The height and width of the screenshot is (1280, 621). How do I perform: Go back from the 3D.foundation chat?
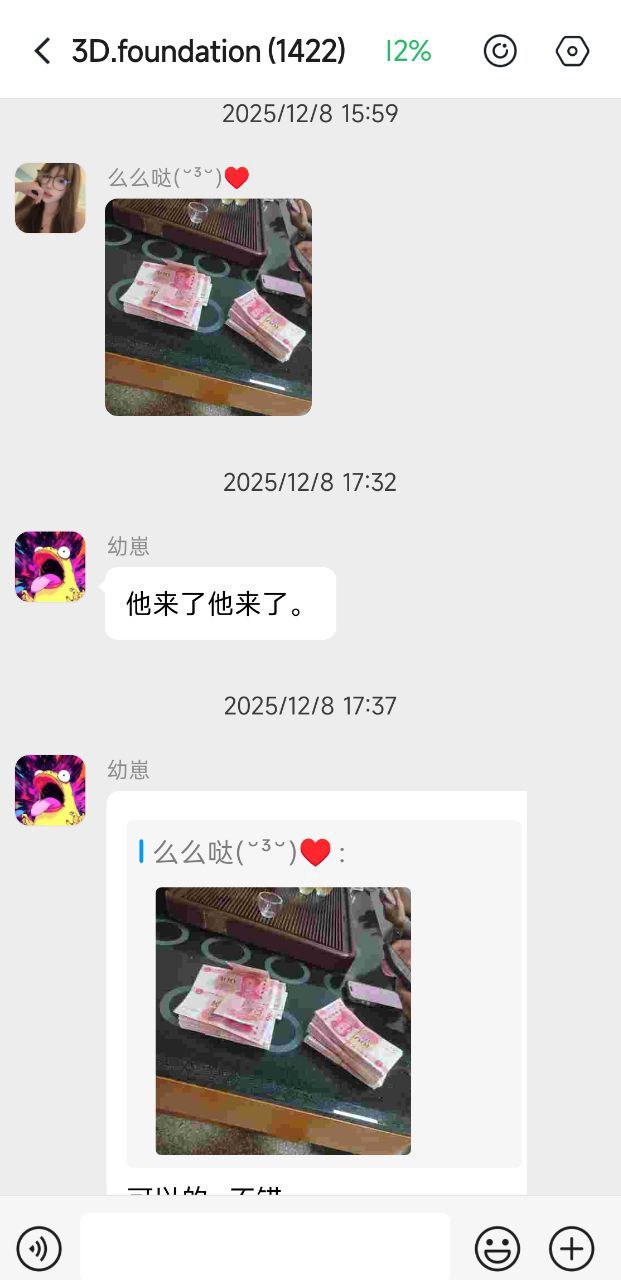[x=42, y=51]
